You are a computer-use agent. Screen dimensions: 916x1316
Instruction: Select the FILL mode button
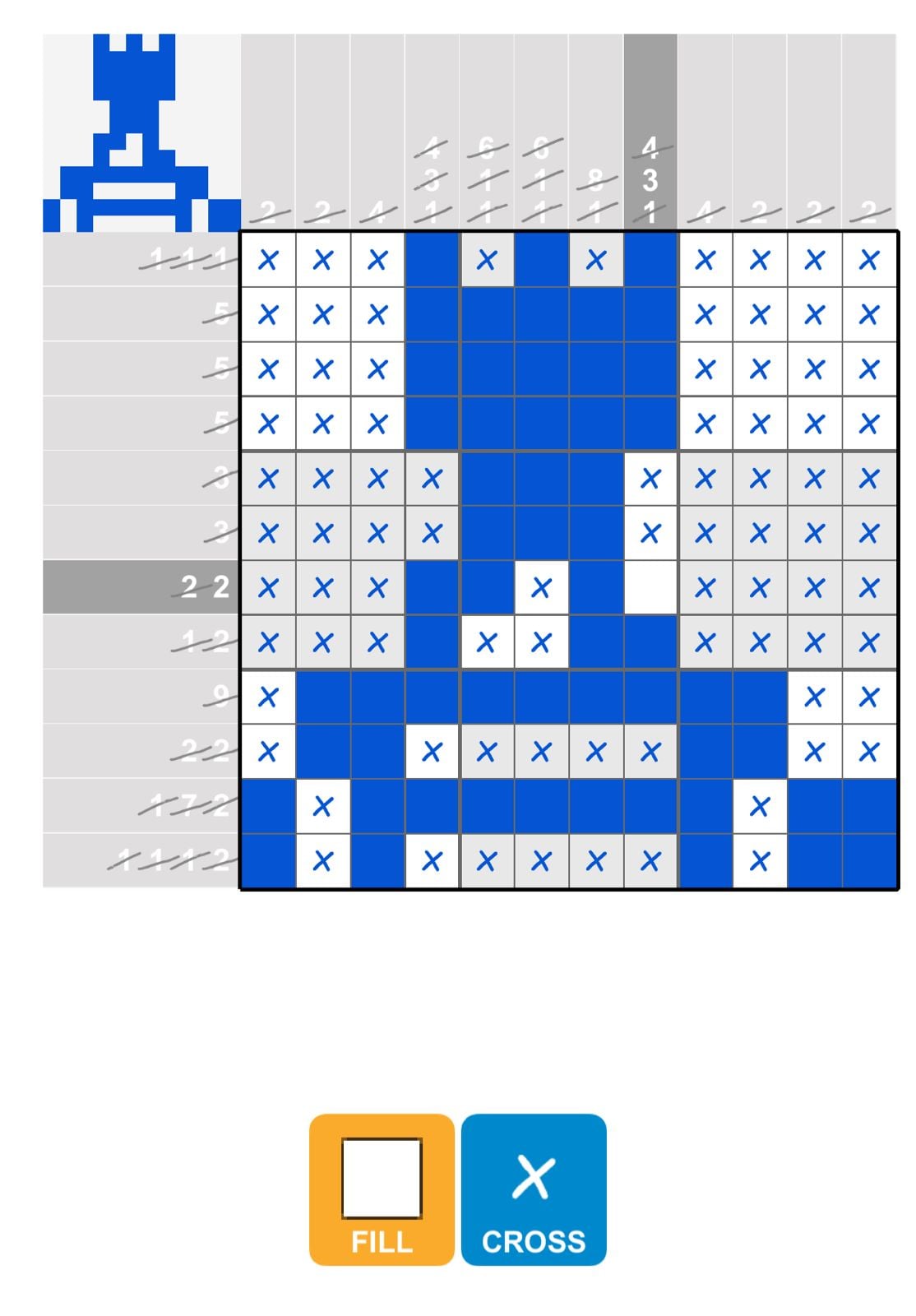point(382,1189)
